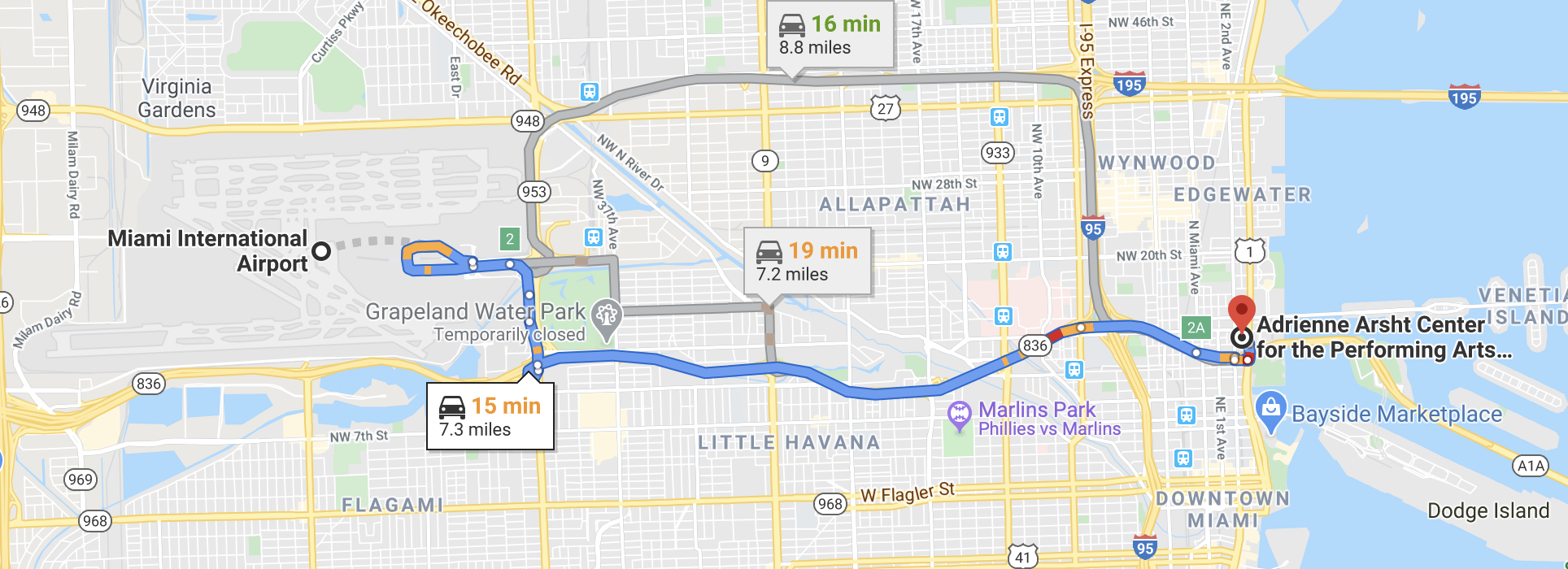Open the Bayside Marketplace shopping marker
This screenshot has width=1568, height=569.
point(1270,409)
